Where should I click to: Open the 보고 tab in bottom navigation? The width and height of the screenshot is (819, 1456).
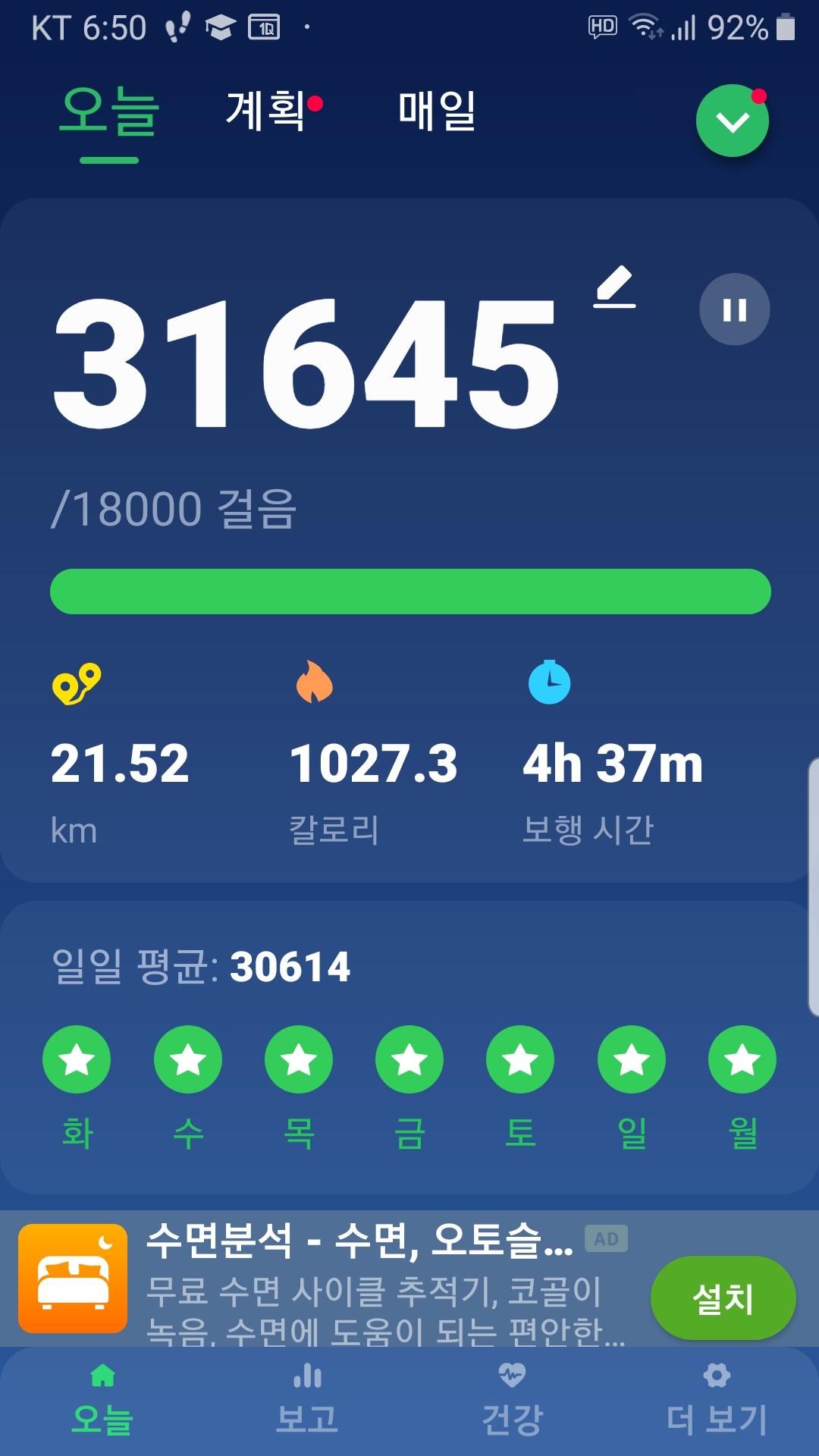coord(307,1401)
